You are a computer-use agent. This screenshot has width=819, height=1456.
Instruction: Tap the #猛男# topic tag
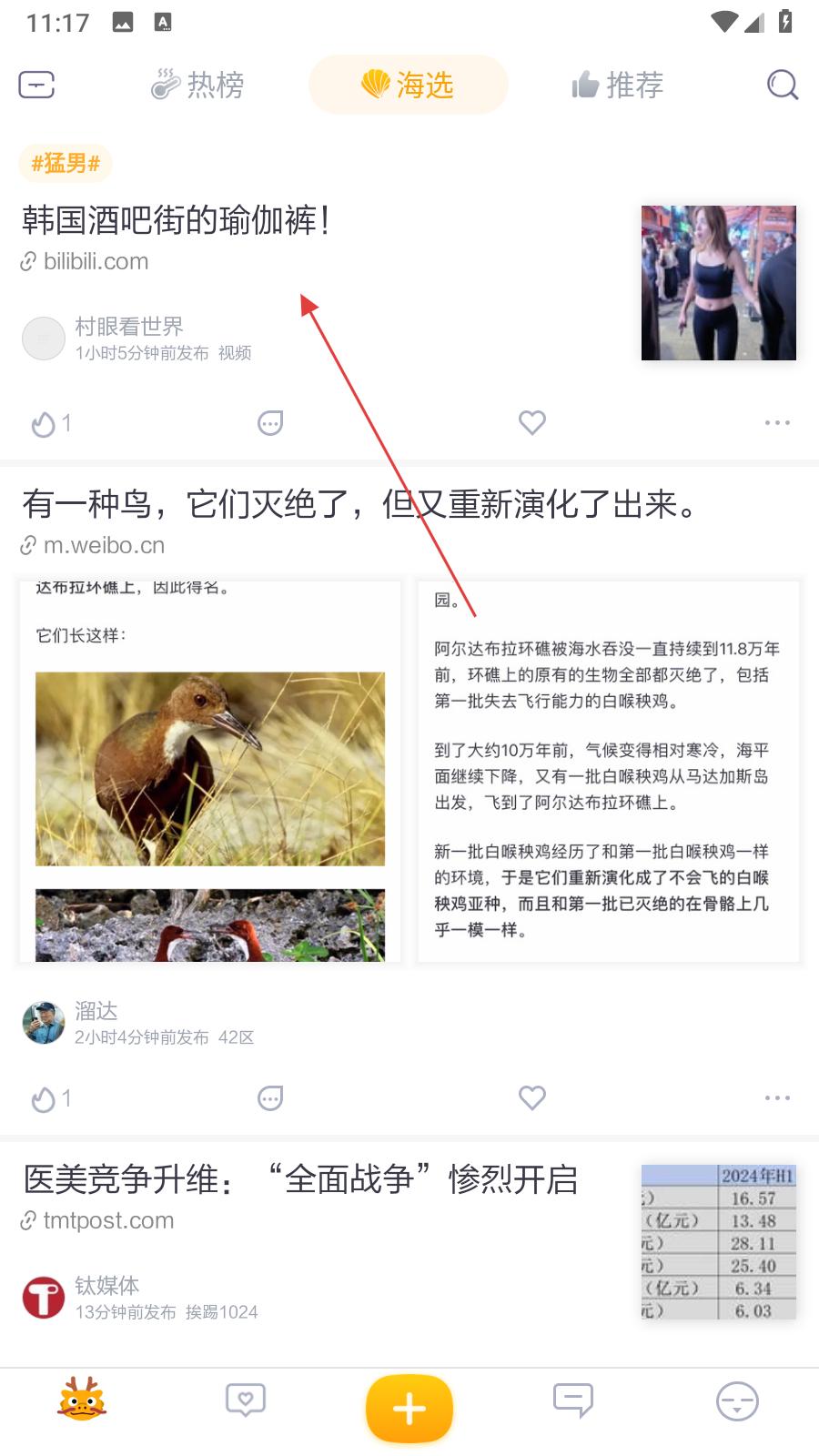66,164
